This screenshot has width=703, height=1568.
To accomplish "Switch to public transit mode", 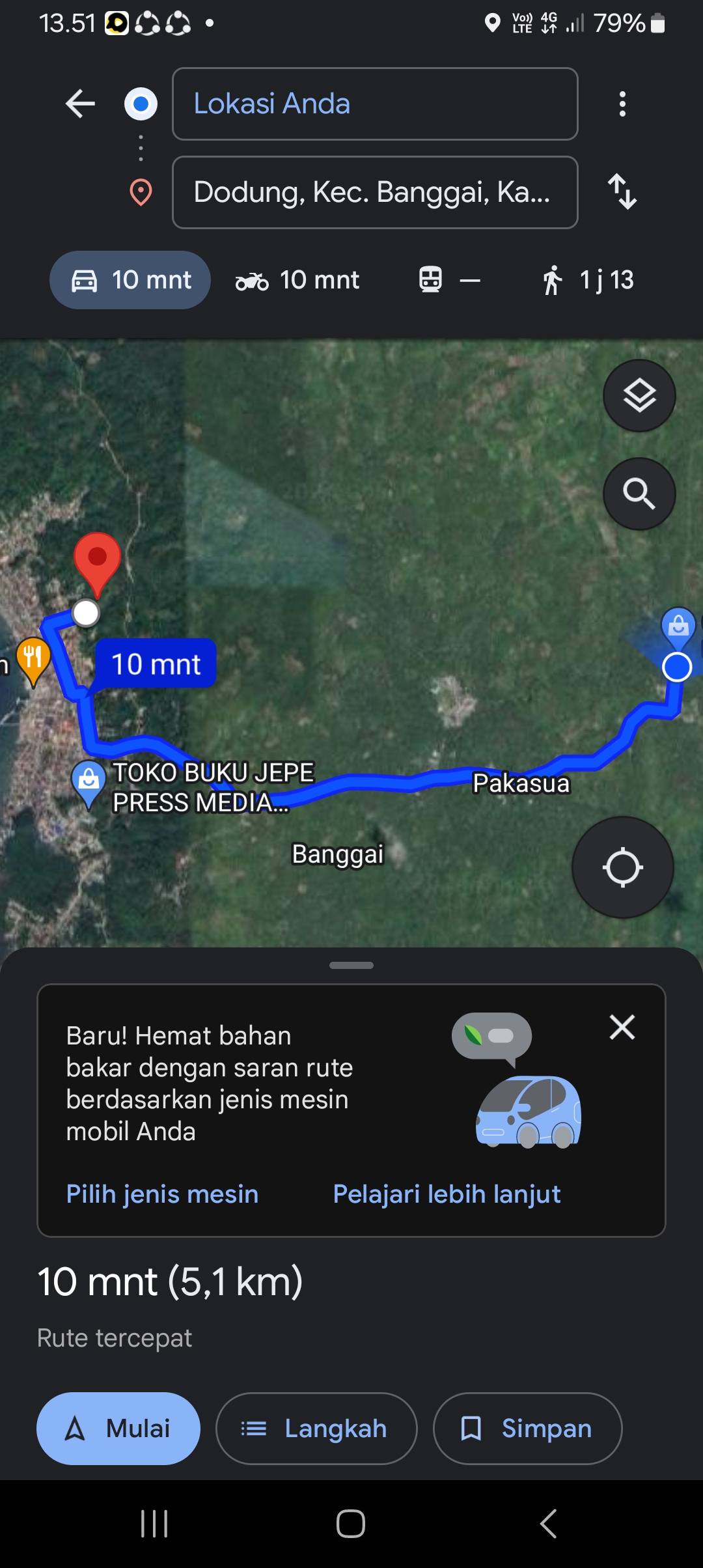I will (449, 280).
